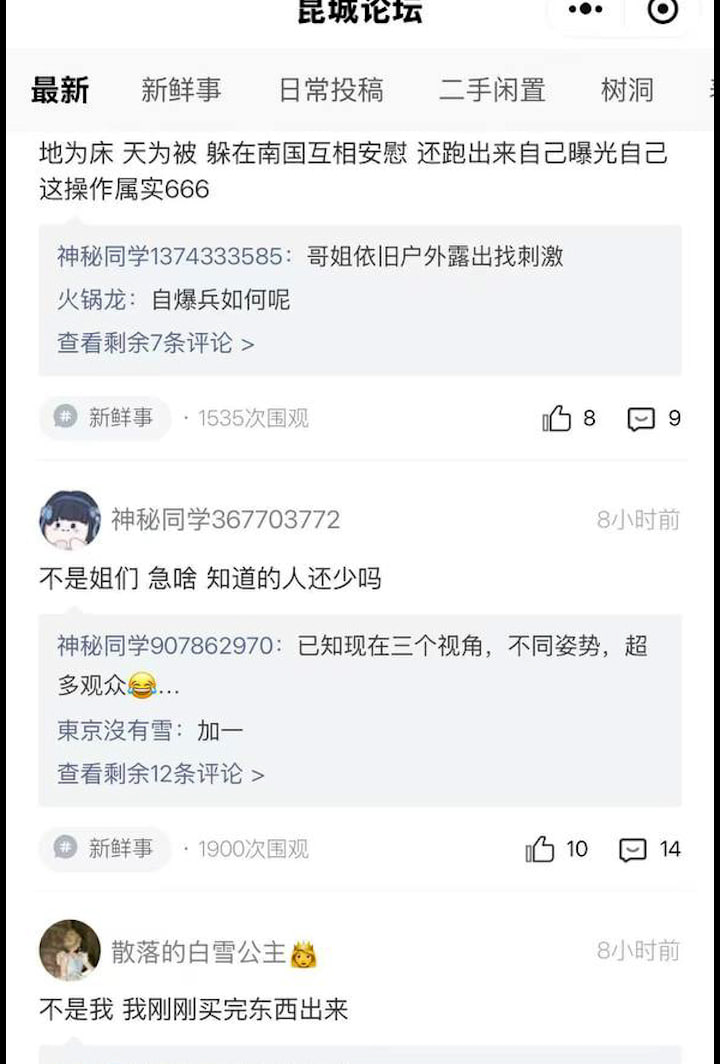Open comments on the post with 1535次围观
Viewport: 720px width, 1064px height.
pos(642,419)
